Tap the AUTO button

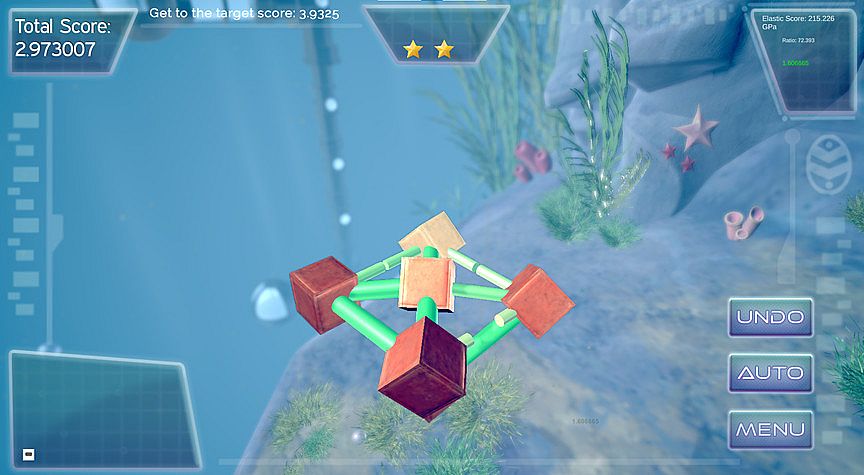[770, 373]
